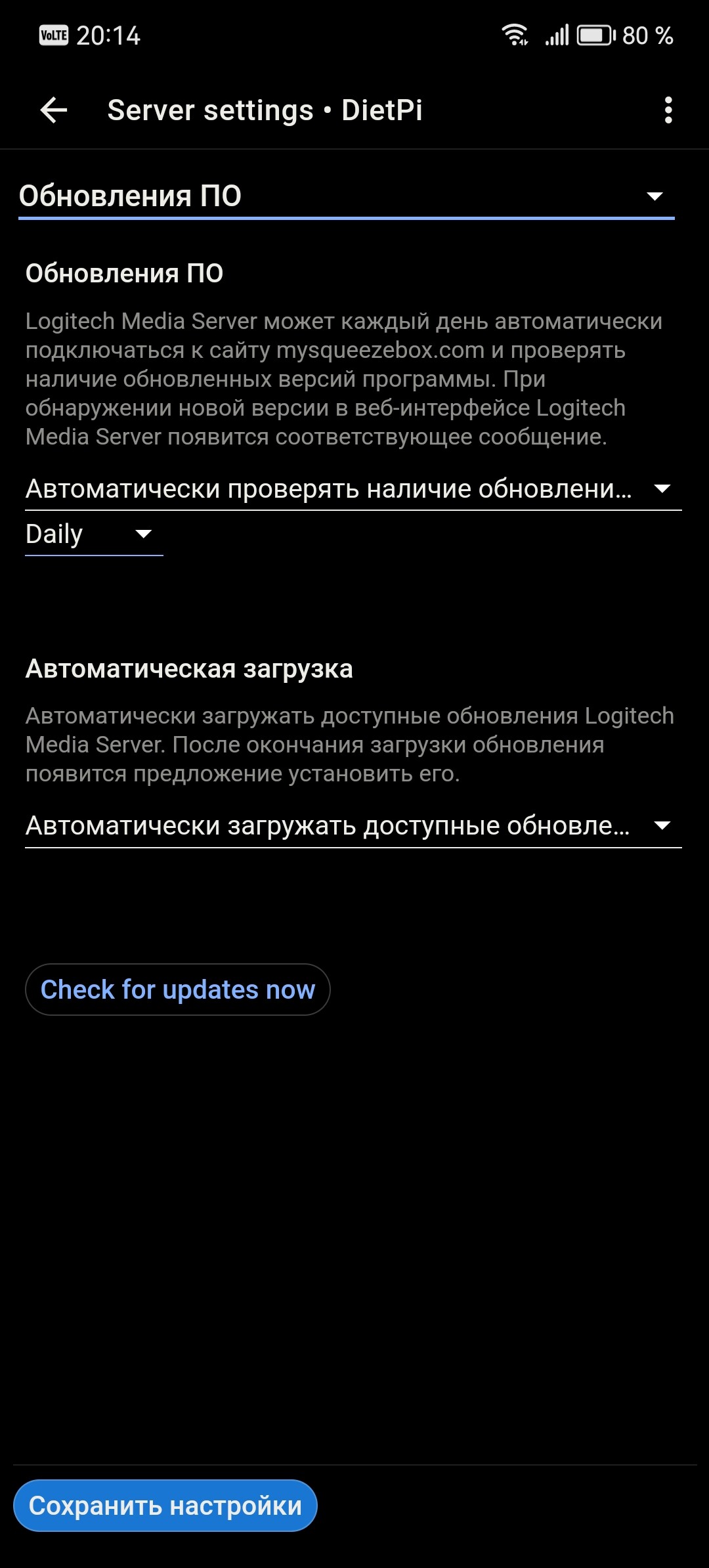This screenshot has width=709, height=1568.
Task: Save settings with Сохранить настройки
Action: click(165, 1506)
